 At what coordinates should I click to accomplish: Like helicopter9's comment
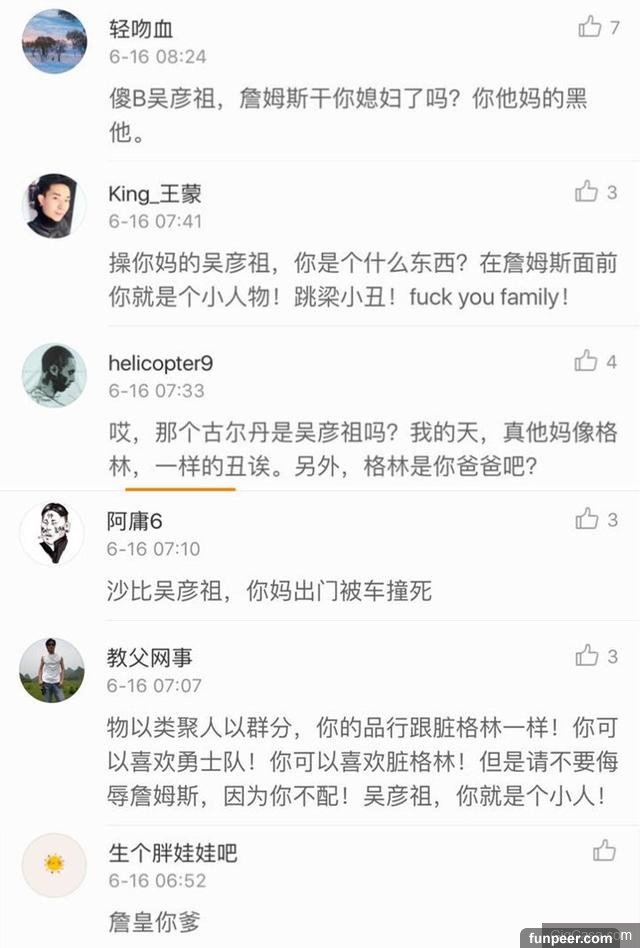coord(586,361)
